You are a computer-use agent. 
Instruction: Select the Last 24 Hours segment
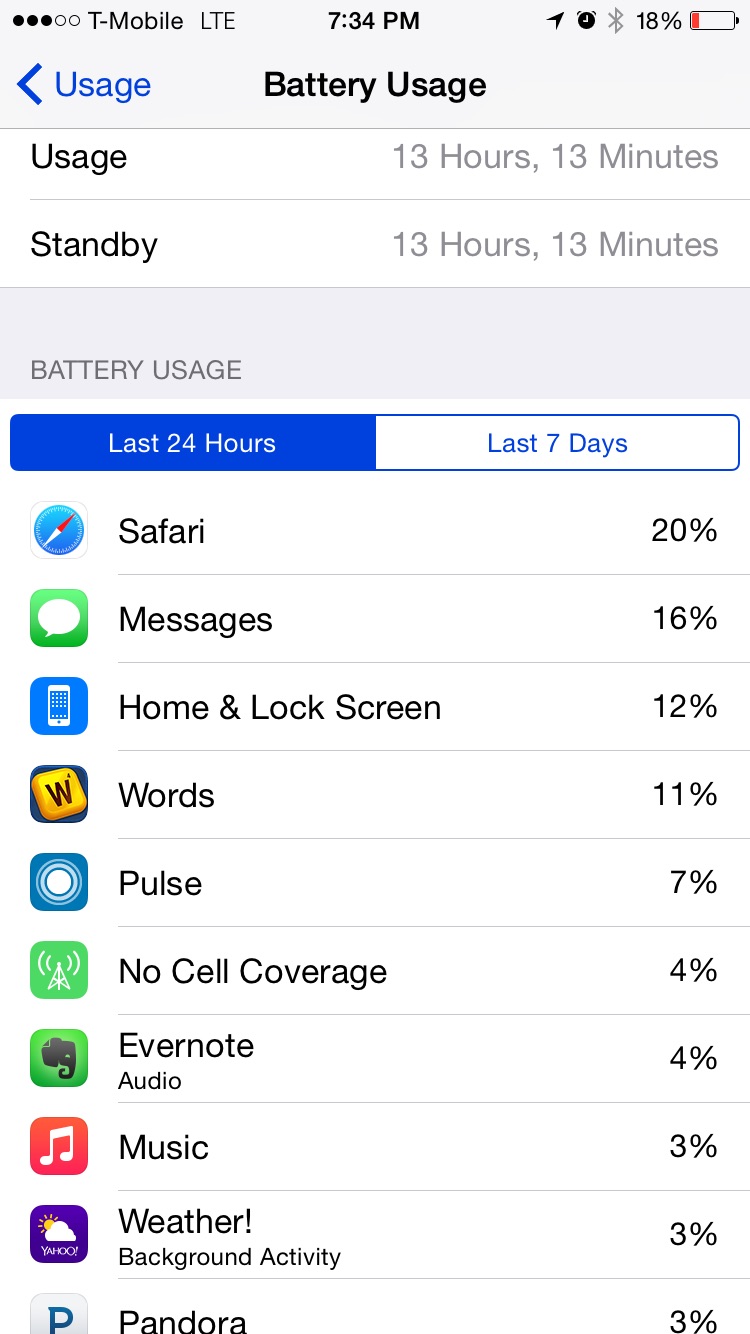192,443
